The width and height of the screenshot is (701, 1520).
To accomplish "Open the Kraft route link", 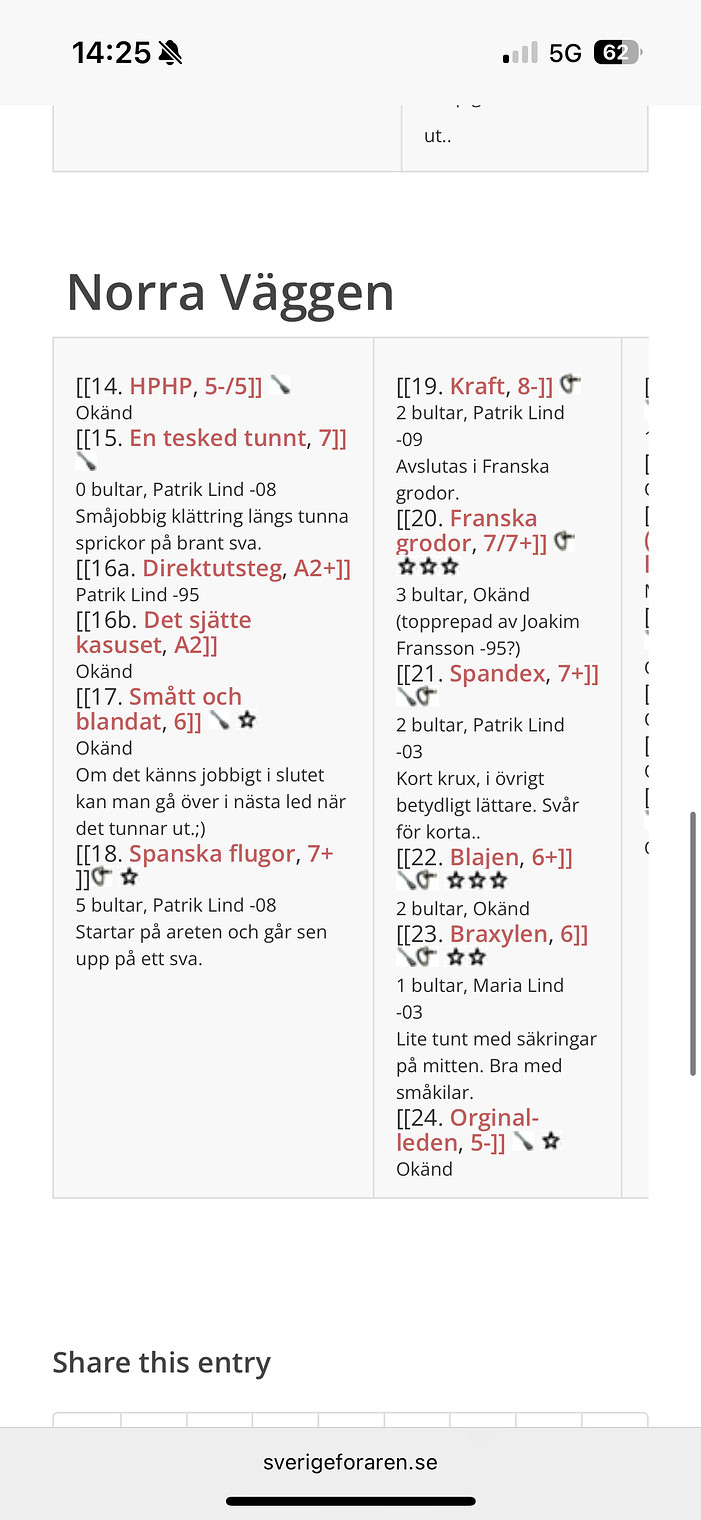I will pos(477,386).
